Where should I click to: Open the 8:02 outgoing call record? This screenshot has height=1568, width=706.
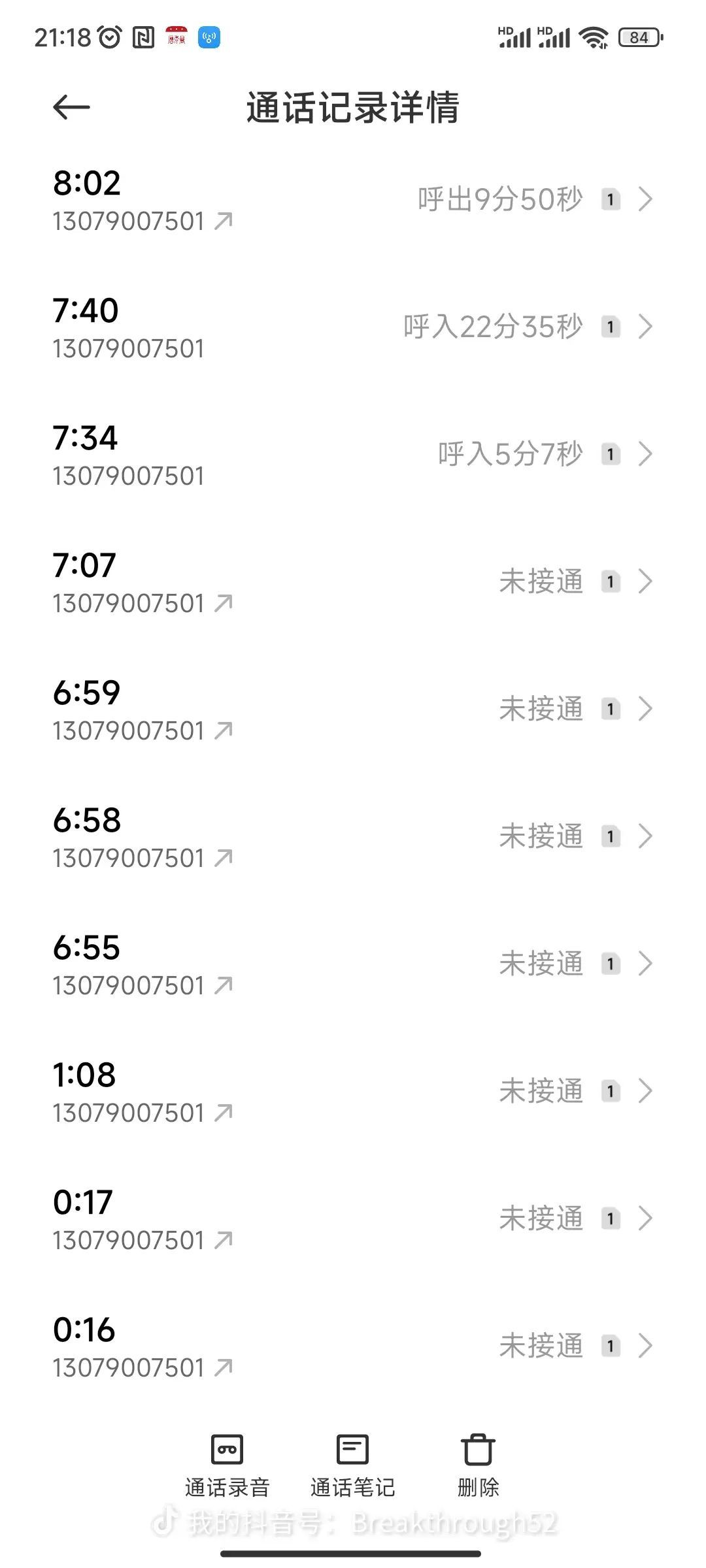click(x=353, y=200)
